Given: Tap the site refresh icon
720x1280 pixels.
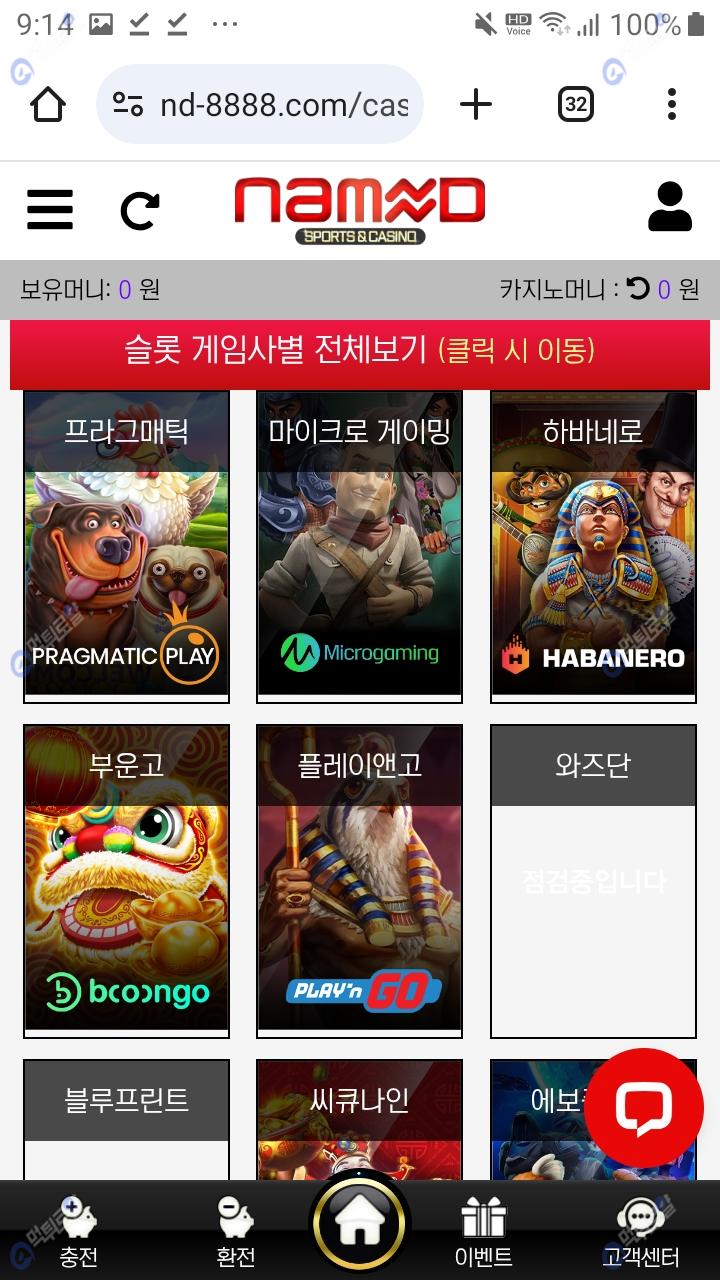Looking at the screenshot, I should pos(140,210).
